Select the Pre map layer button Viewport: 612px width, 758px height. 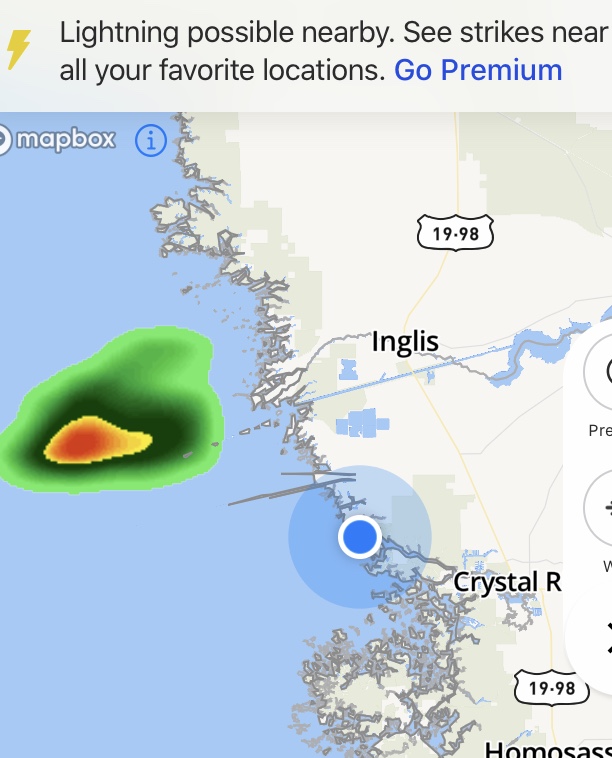(x=602, y=373)
